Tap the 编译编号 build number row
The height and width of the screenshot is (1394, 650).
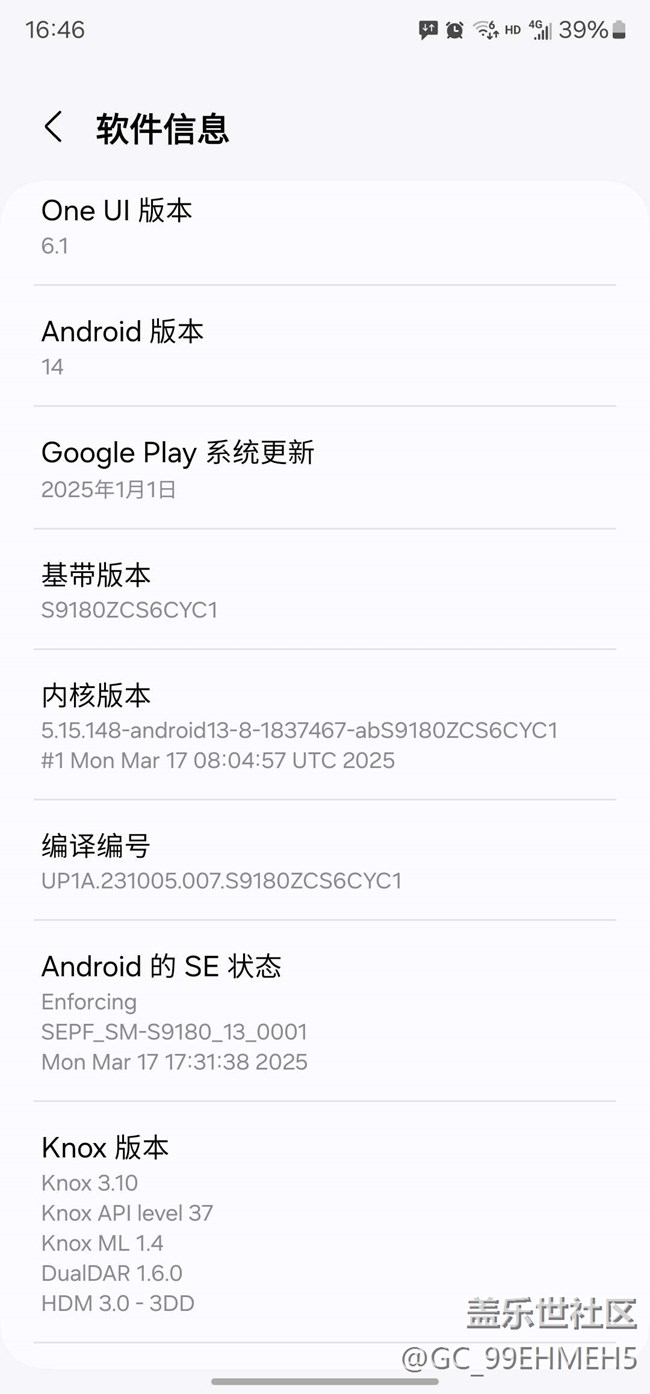point(324,862)
